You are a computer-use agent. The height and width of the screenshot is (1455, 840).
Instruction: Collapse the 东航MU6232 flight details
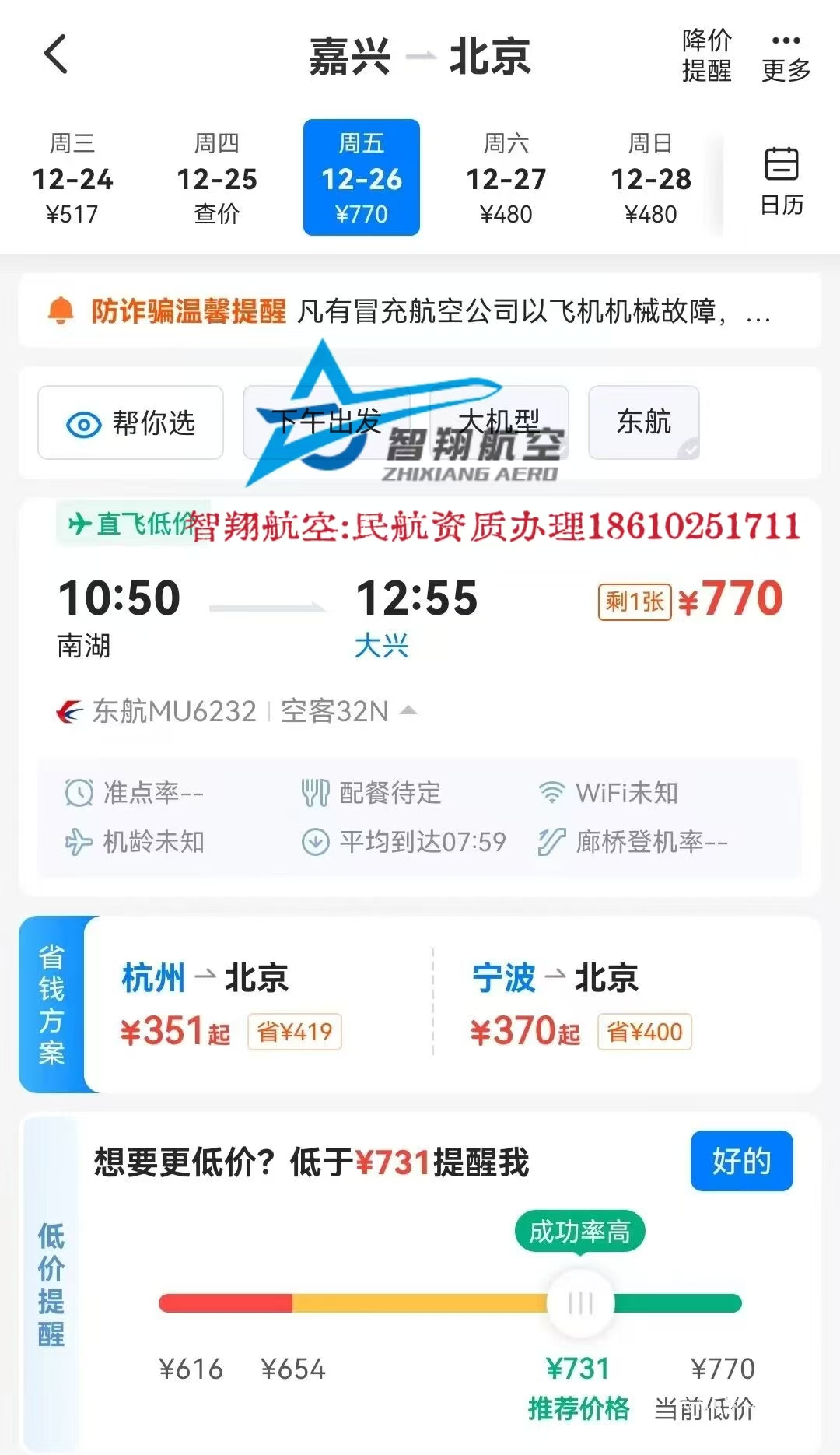coord(408,710)
